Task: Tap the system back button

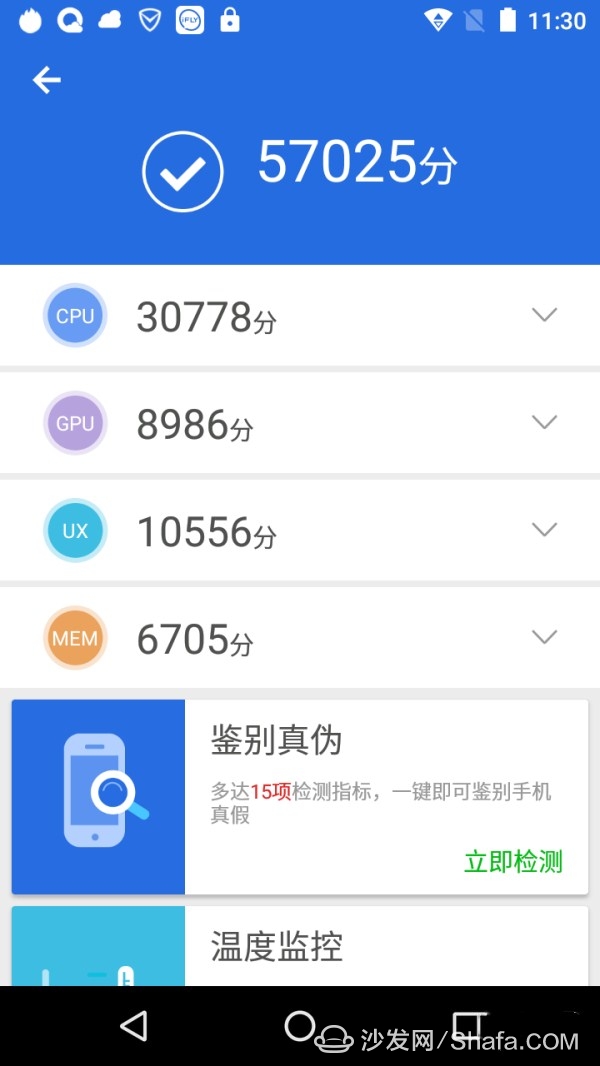Action: (x=134, y=1026)
